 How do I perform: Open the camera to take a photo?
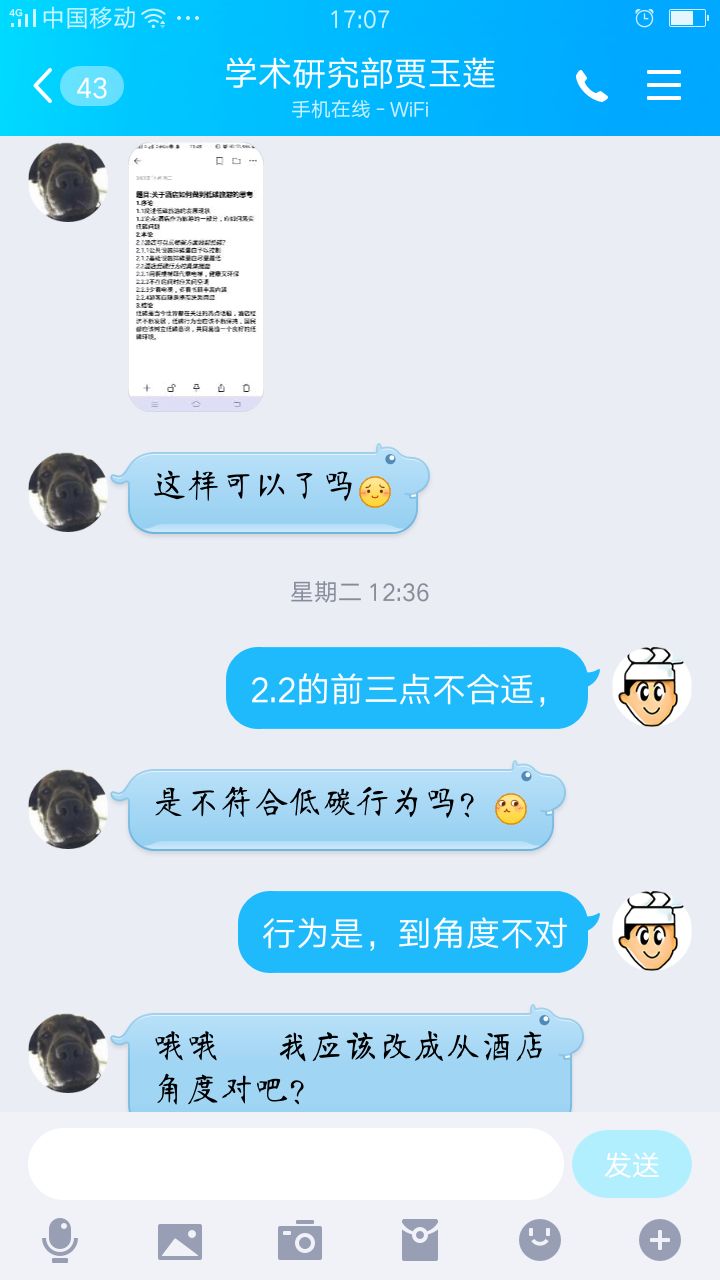point(300,1241)
